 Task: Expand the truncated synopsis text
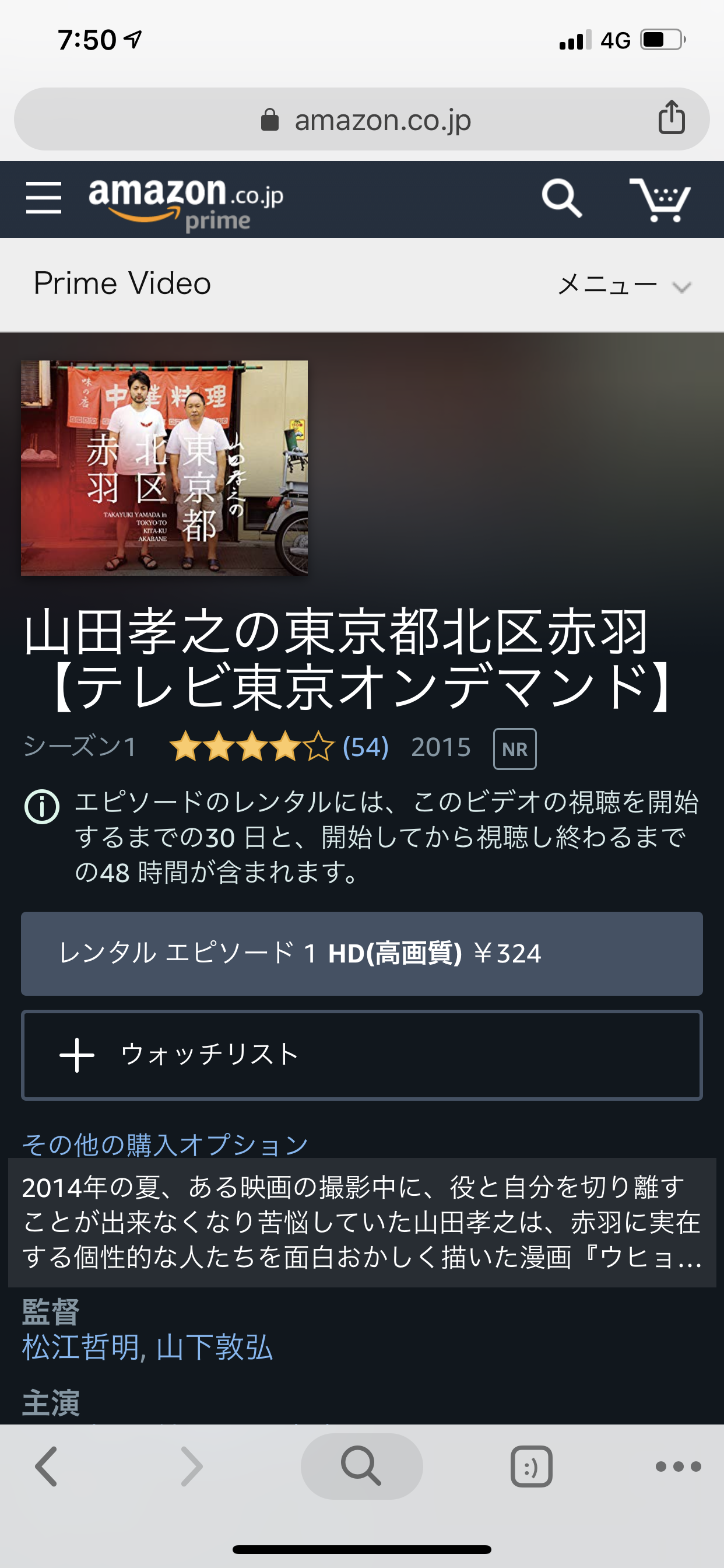click(361, 1222)
